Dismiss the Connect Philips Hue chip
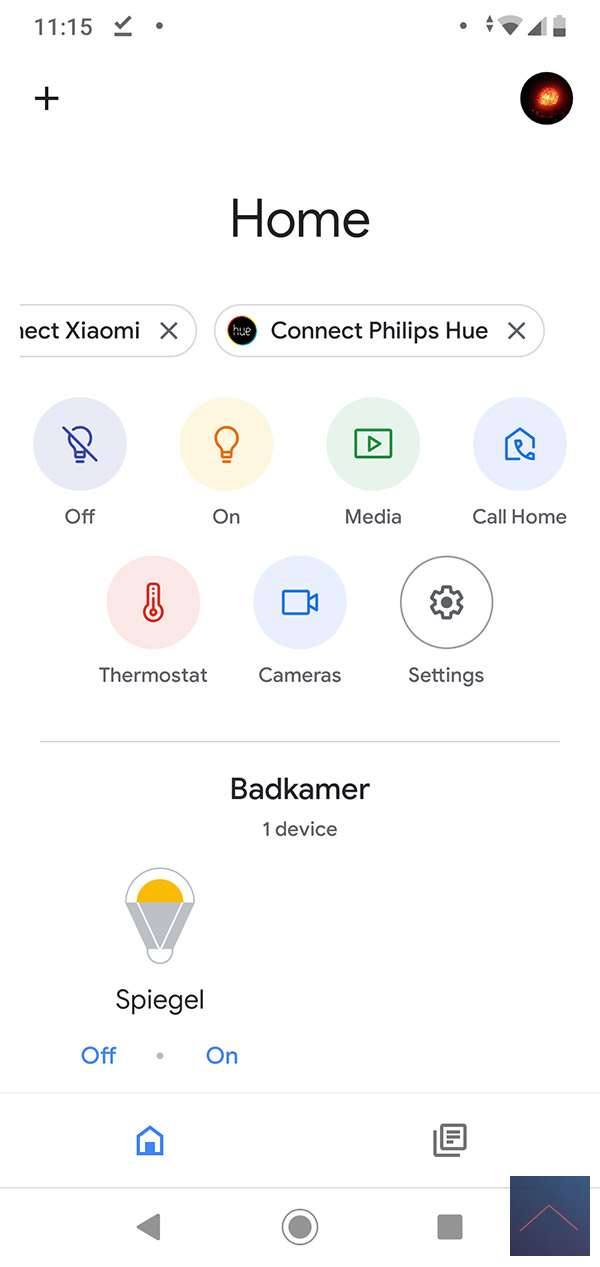The image size is (600, 1267). pyautogui.click(x=516, y=331)
